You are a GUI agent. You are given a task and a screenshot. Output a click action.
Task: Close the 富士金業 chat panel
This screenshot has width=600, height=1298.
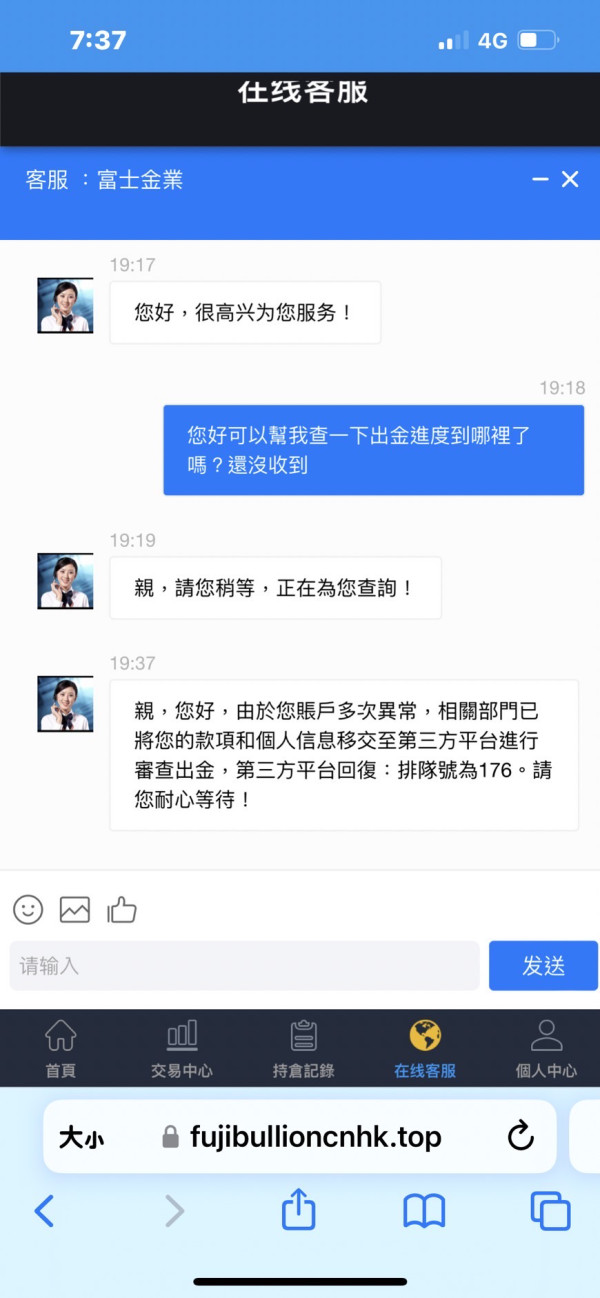(570, 180)
